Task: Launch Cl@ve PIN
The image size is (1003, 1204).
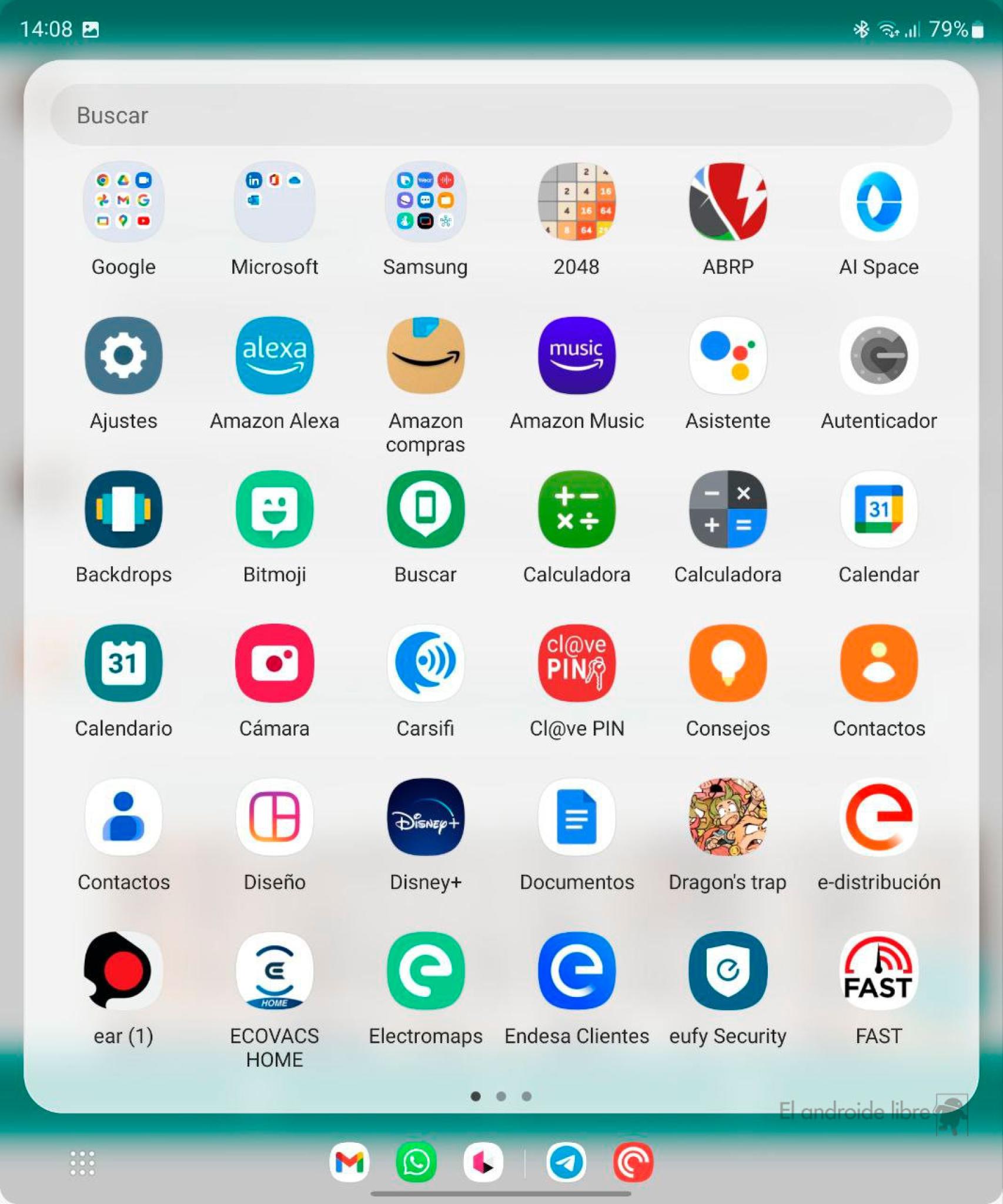Action: [x=576, y=663]
